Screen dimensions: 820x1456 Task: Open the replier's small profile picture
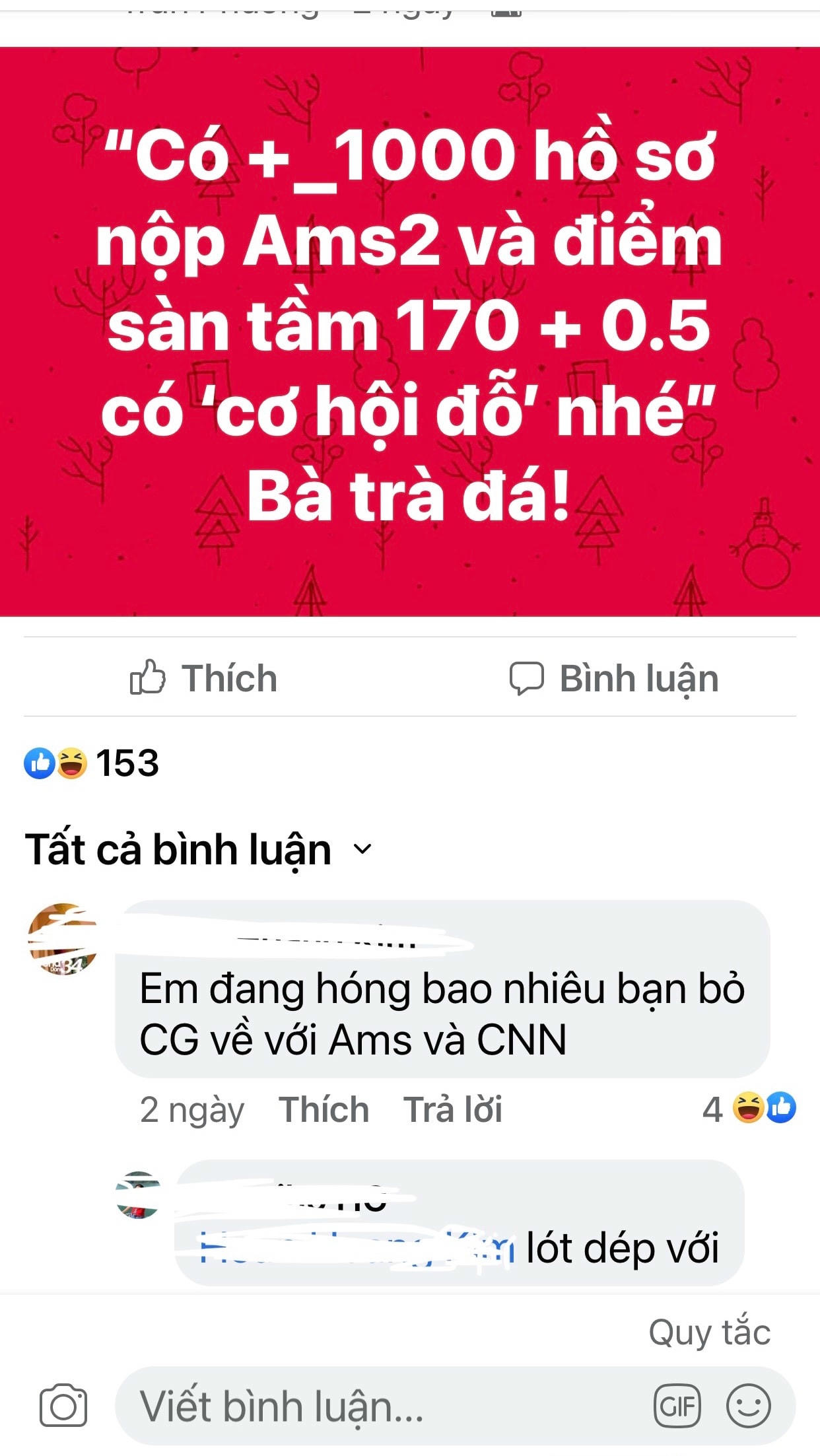pyautogui.click(x=138, y=1195)
